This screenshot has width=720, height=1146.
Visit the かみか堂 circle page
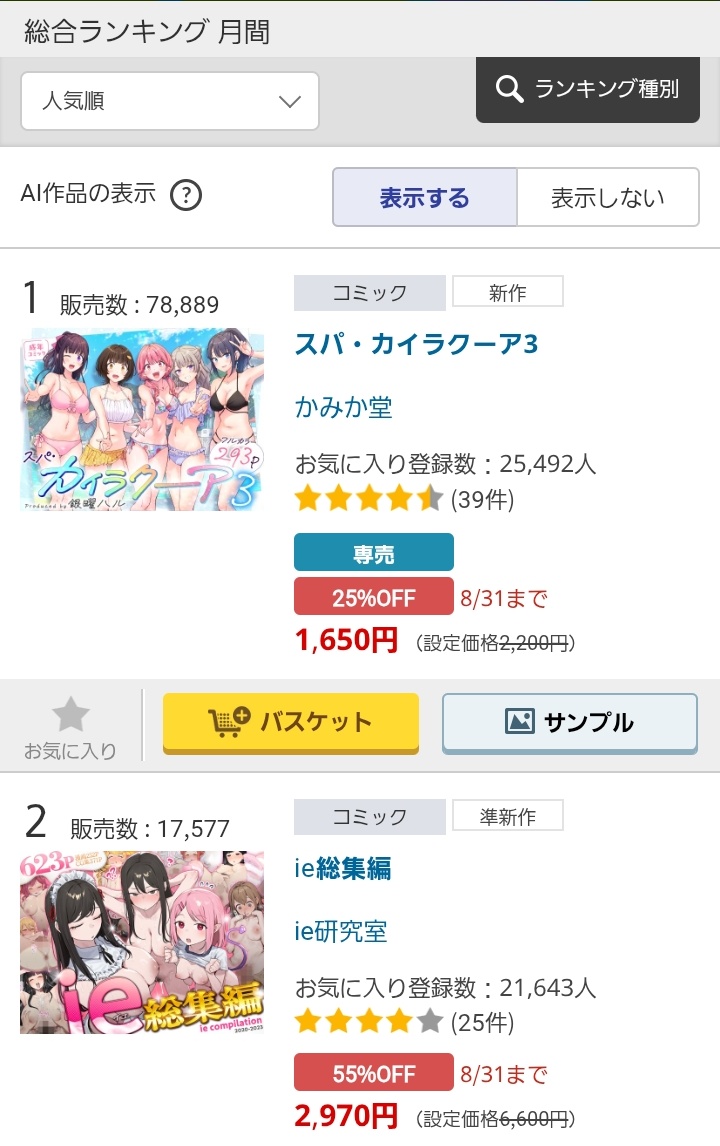pos(343,407)
